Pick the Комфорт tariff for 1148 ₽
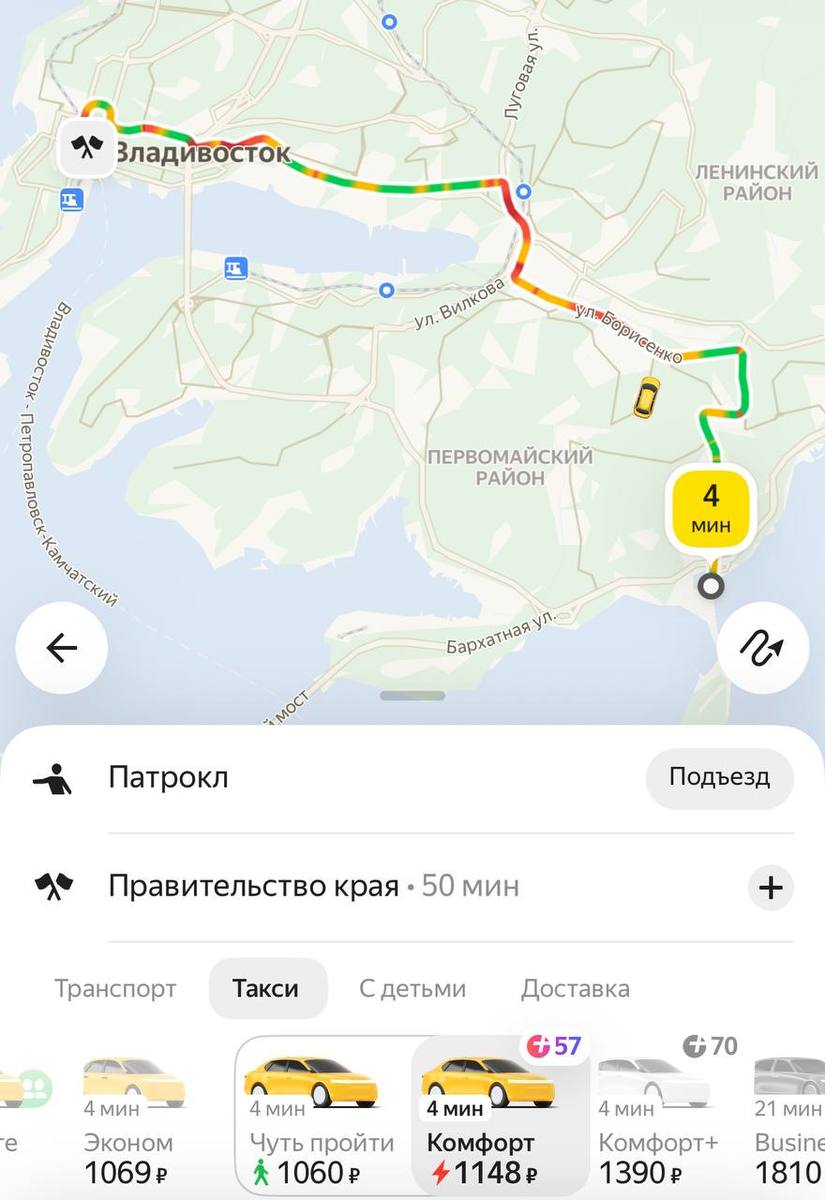The width and height of the screenshot is (825, 1200). (x=497, y=1120)
